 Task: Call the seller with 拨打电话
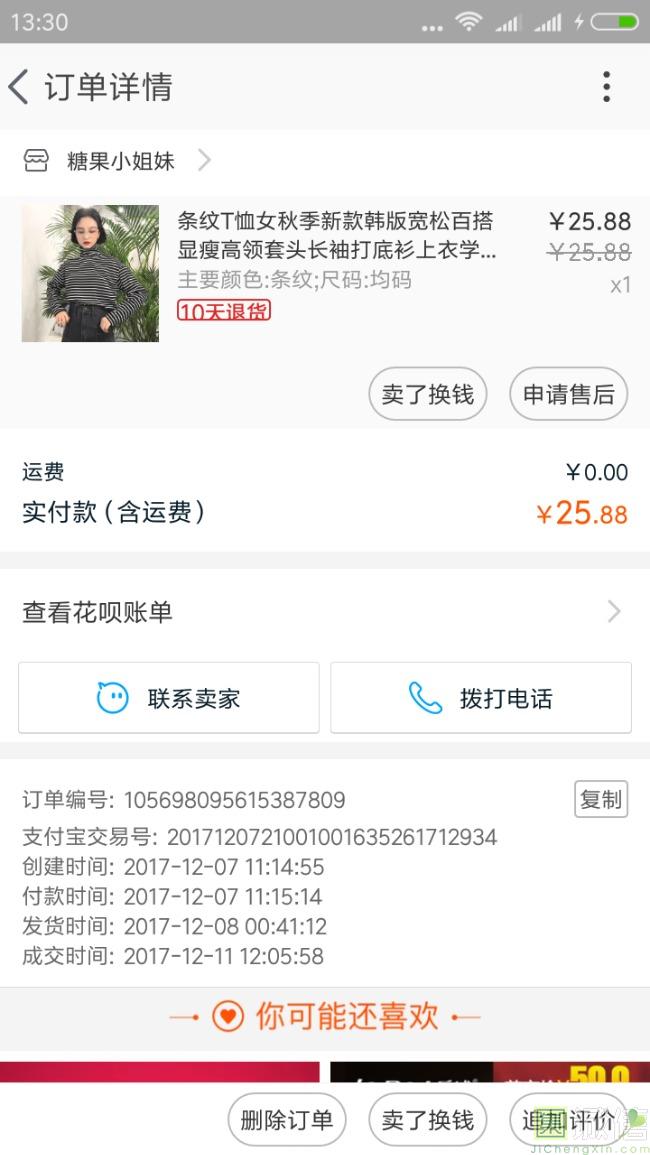(x=481, y=698)
